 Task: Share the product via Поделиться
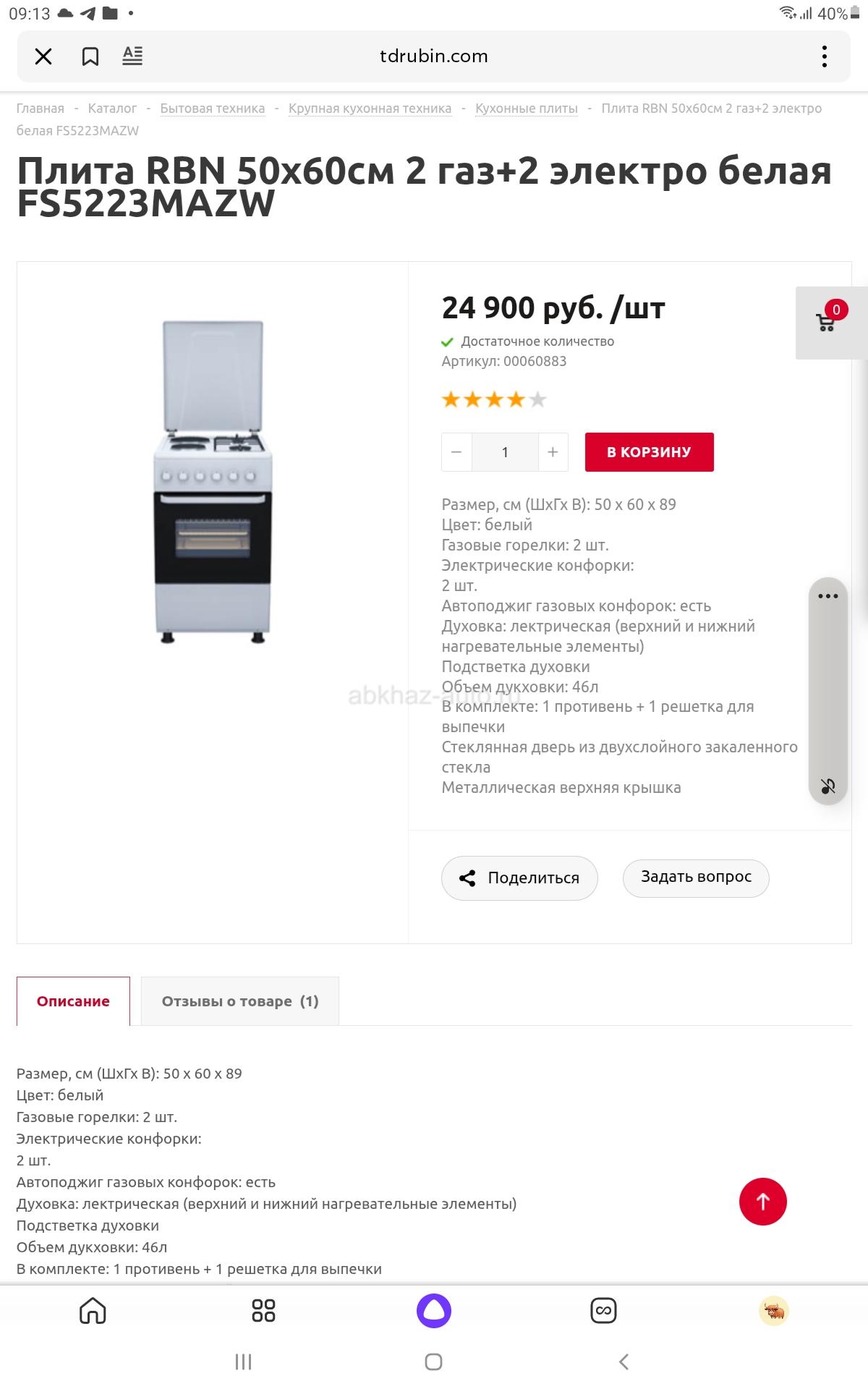(x=519, y=878)
